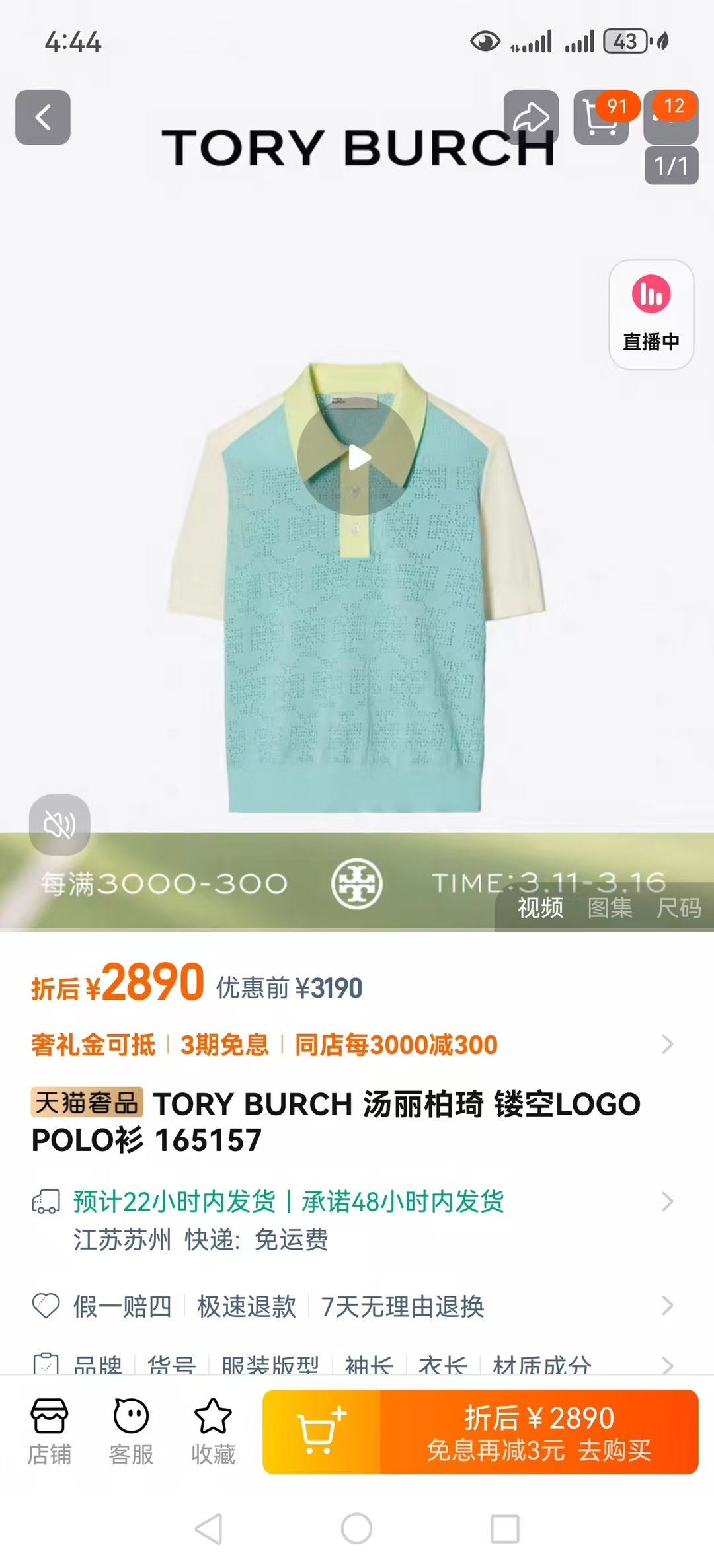
Task: Open the shopping cart with 91 items
Action: tap(600, 118)
